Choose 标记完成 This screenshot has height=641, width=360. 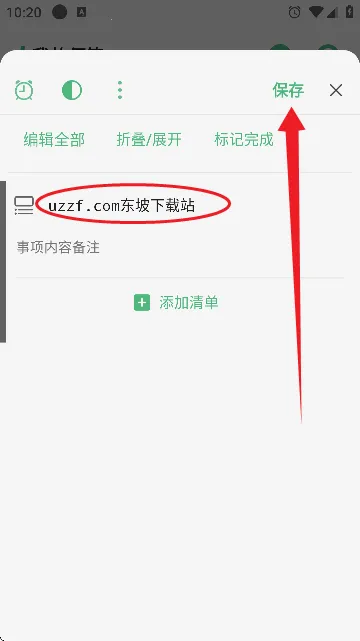pyautogui.click(x=244, y=140)
